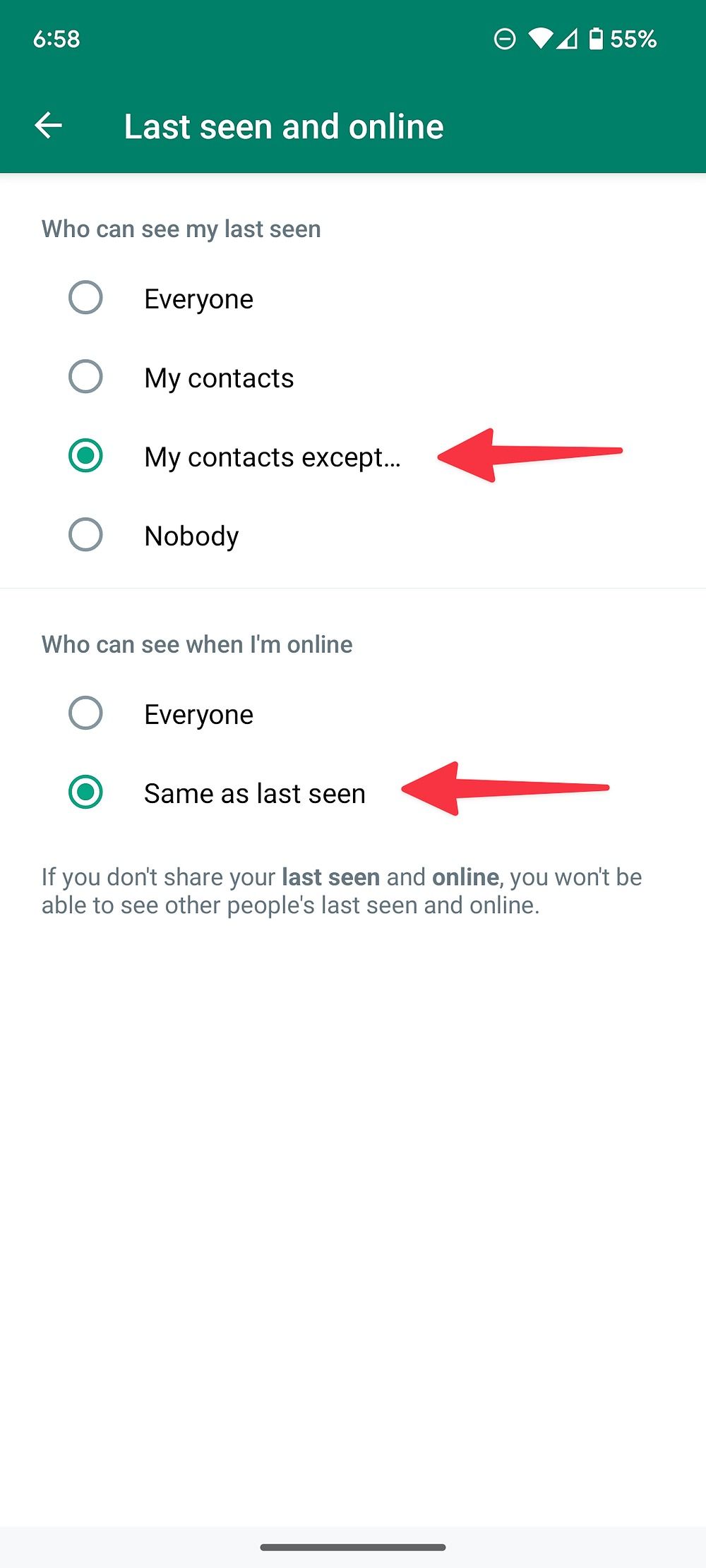This screenshot has height=1568, width=706.
Task: Set last seen visibility to Nobody
Action: coord(353,536)
